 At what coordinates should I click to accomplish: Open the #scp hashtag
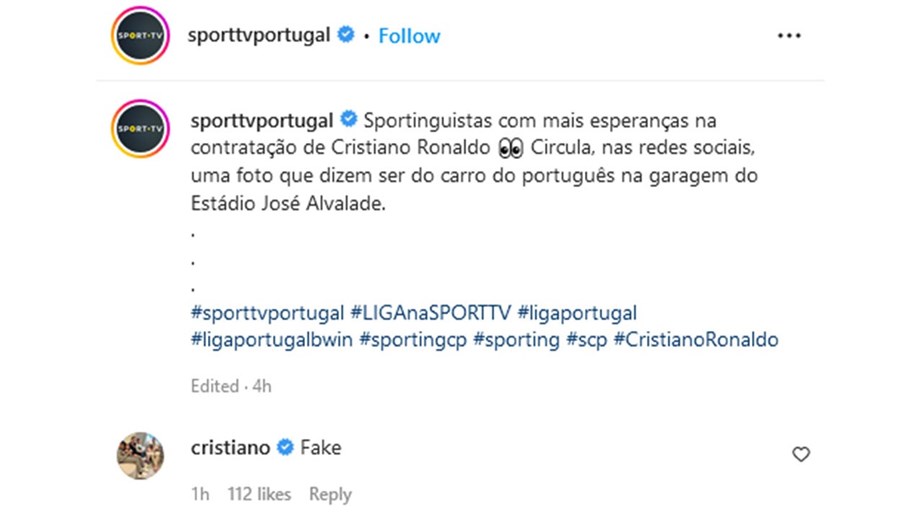[x=586, y=340]
